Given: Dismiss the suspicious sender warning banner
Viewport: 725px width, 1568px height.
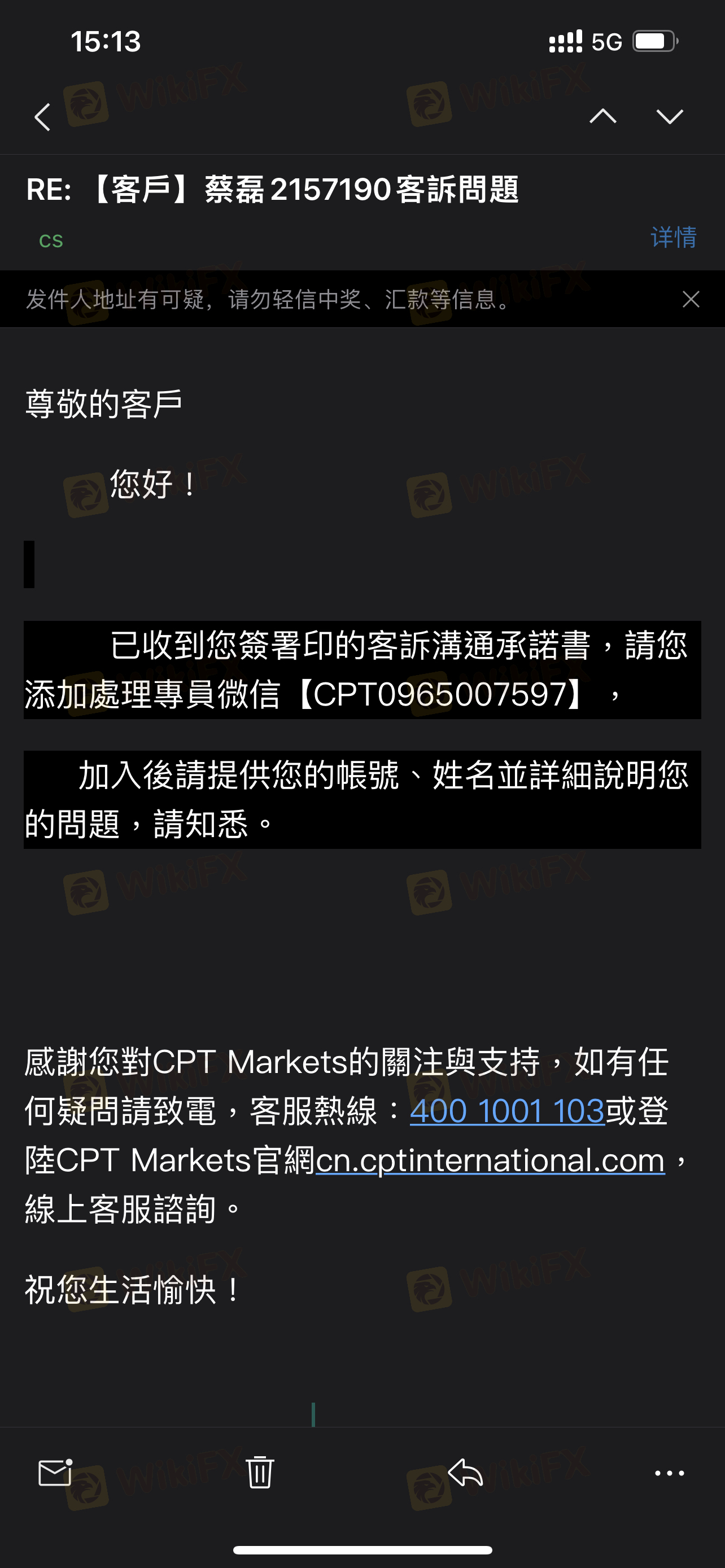Looking at the screenshot, I should pos(691,300).
